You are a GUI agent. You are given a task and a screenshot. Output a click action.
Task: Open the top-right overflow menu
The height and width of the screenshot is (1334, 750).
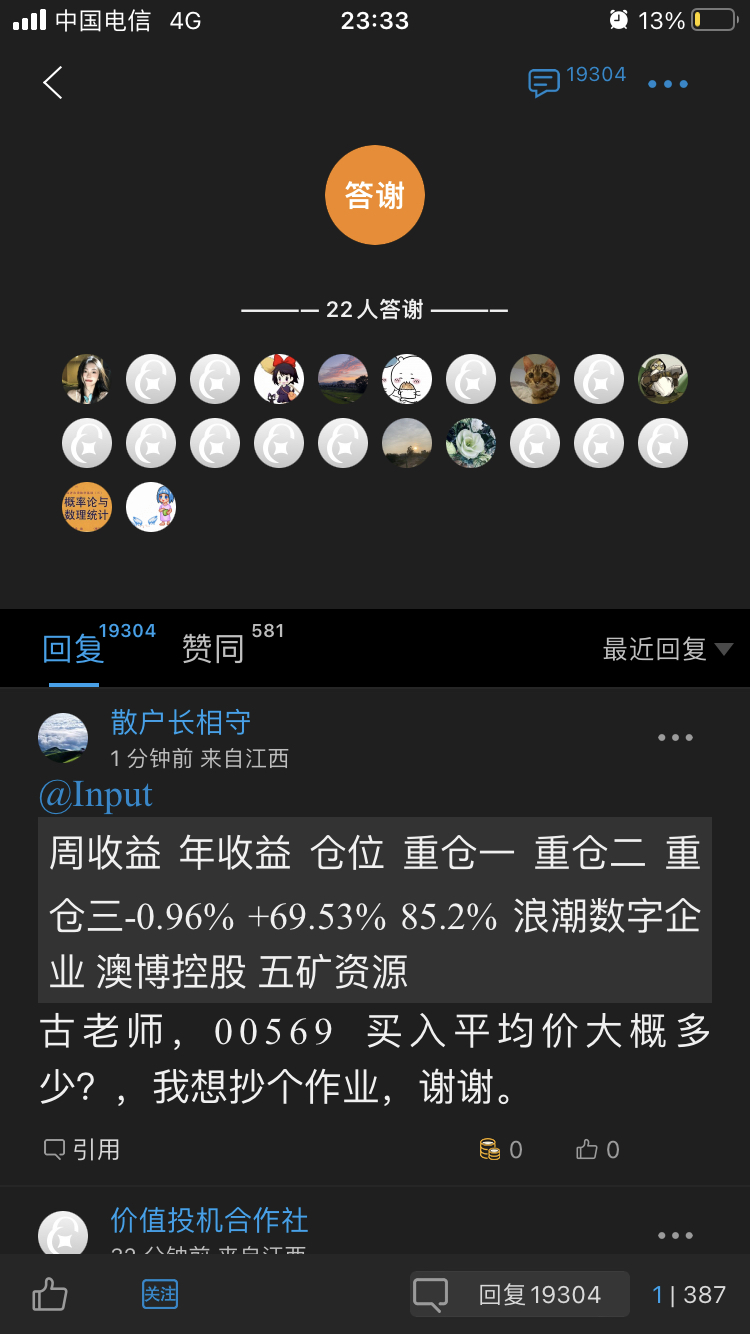coord(667,84)
